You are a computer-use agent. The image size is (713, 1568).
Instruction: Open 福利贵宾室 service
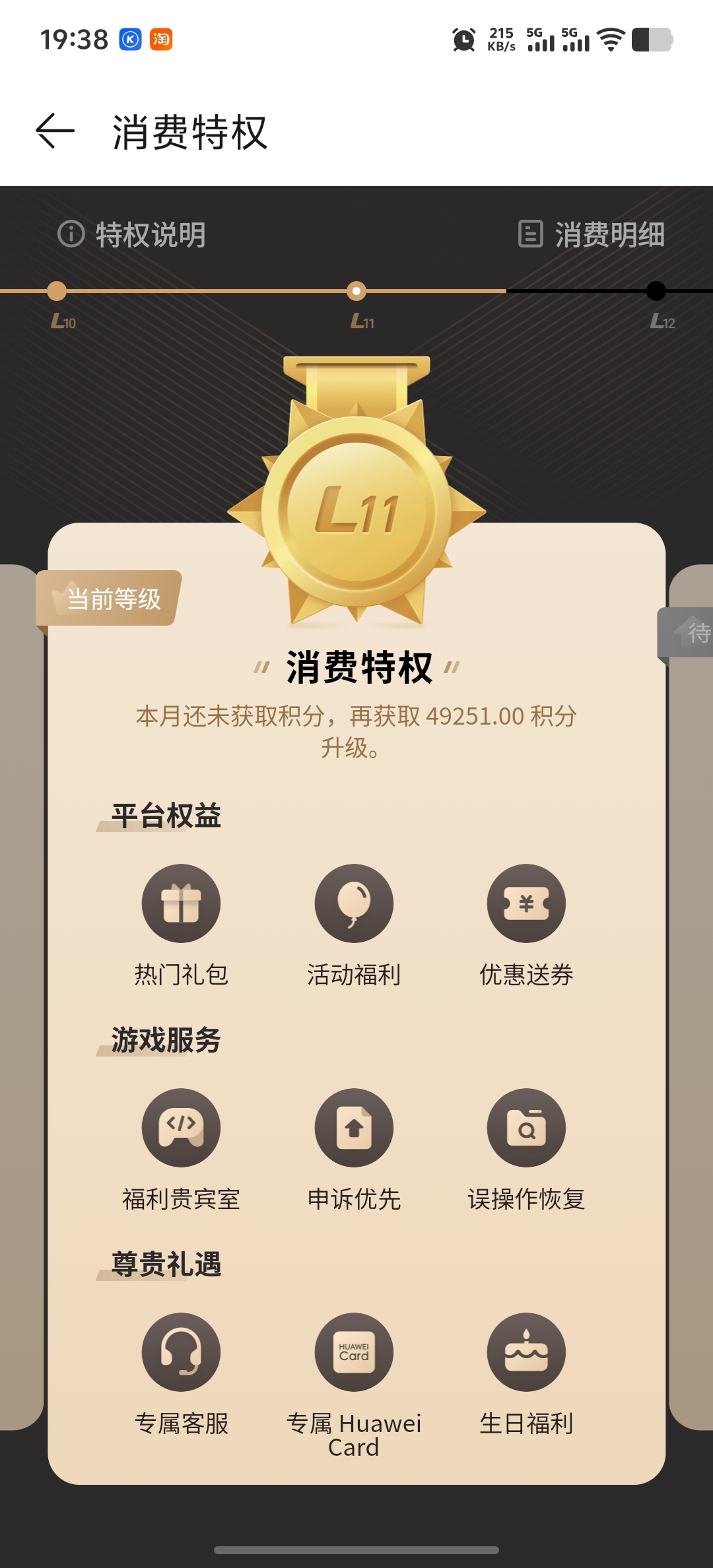(x=181, y=1128)
